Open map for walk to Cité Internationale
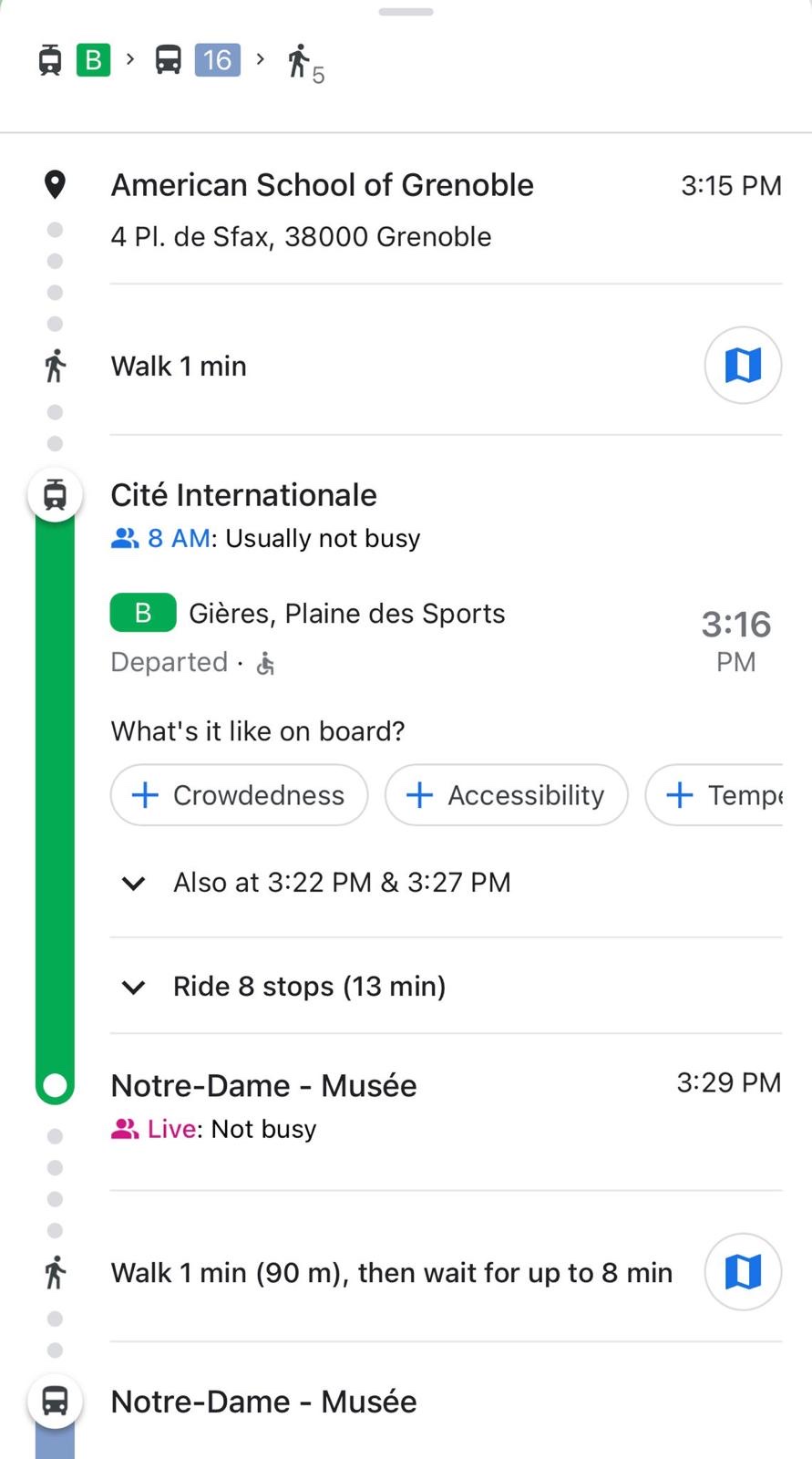Viewport: 812px width, 1459px height. click(743, 366)
